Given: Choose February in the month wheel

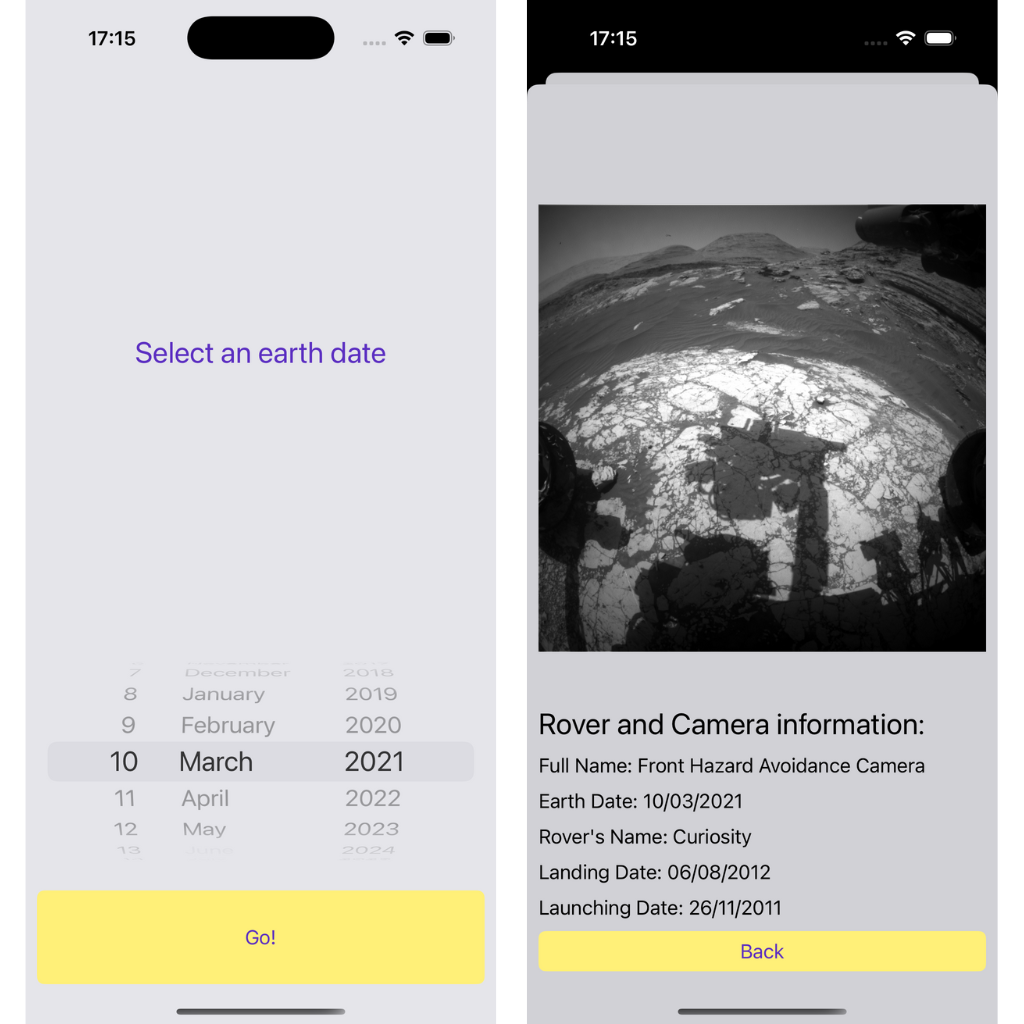Looking at the screenshot, I should pyautogui.click(x=228, y=725).
